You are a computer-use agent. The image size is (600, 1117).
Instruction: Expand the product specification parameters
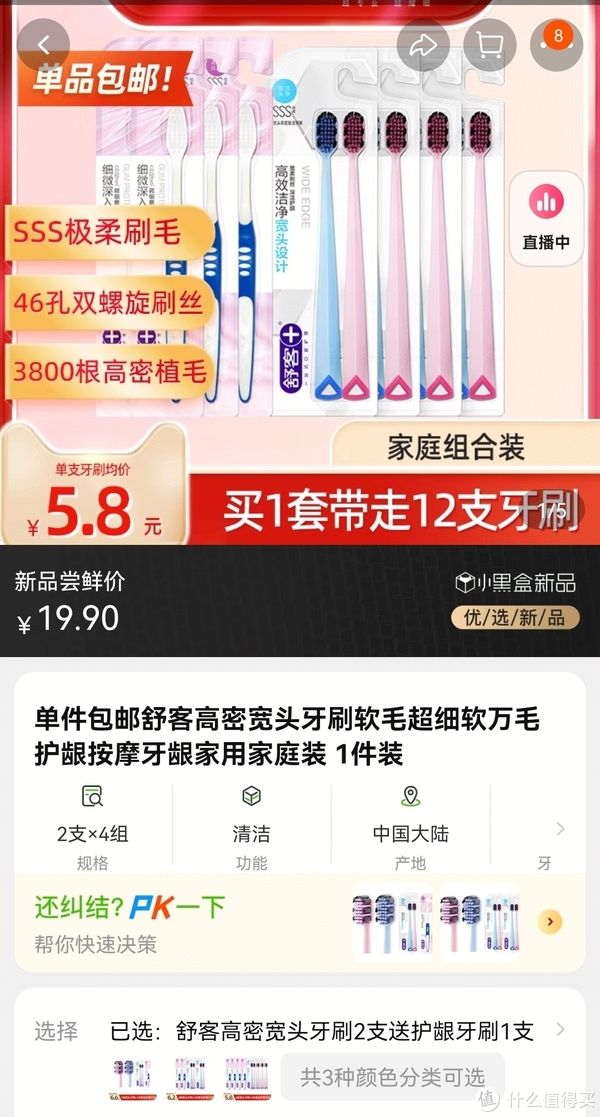pos(560,828)
